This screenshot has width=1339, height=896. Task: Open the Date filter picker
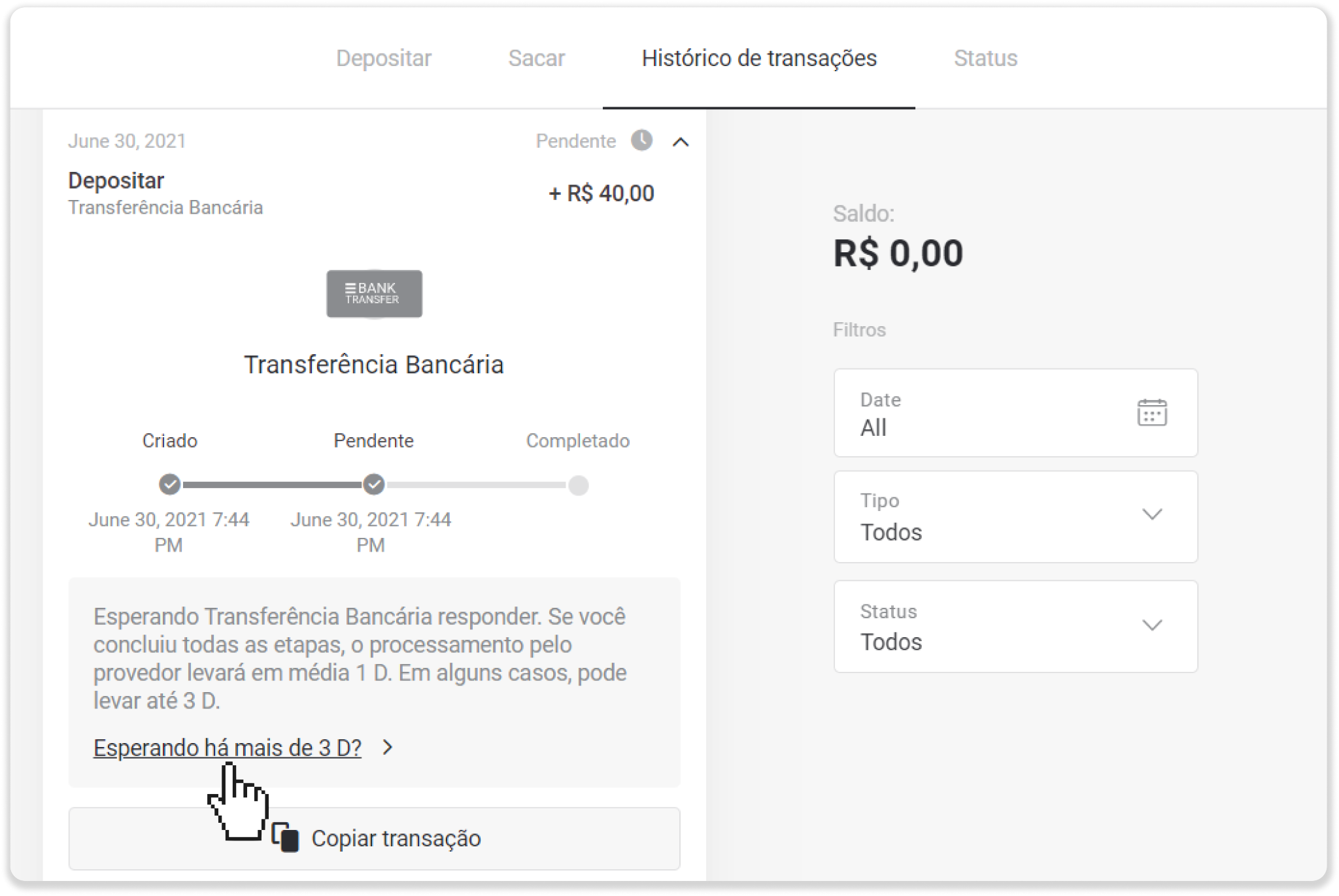coord(1015,413)
